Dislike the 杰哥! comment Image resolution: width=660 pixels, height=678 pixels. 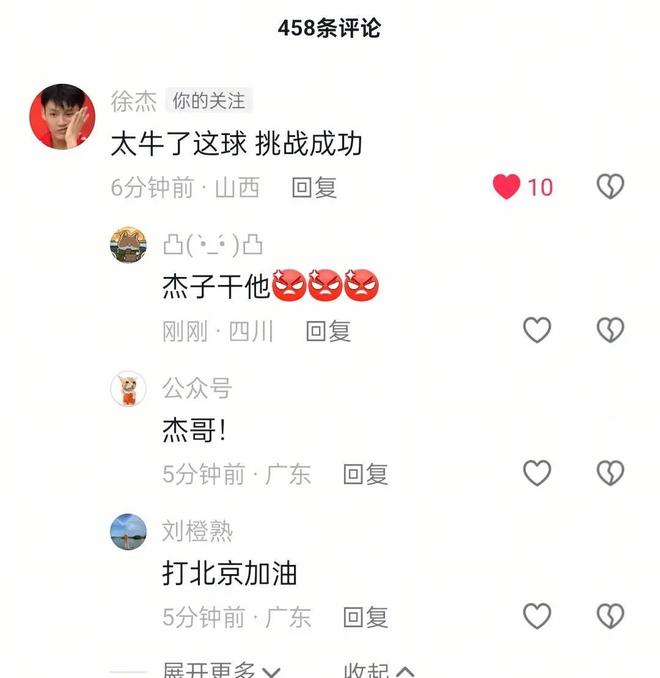(x=610, y=473)
